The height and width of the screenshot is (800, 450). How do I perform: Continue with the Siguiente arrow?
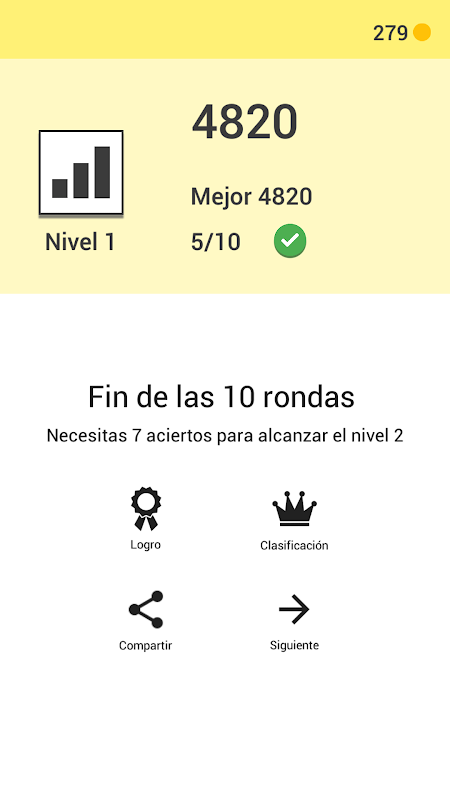click(294, 621)
